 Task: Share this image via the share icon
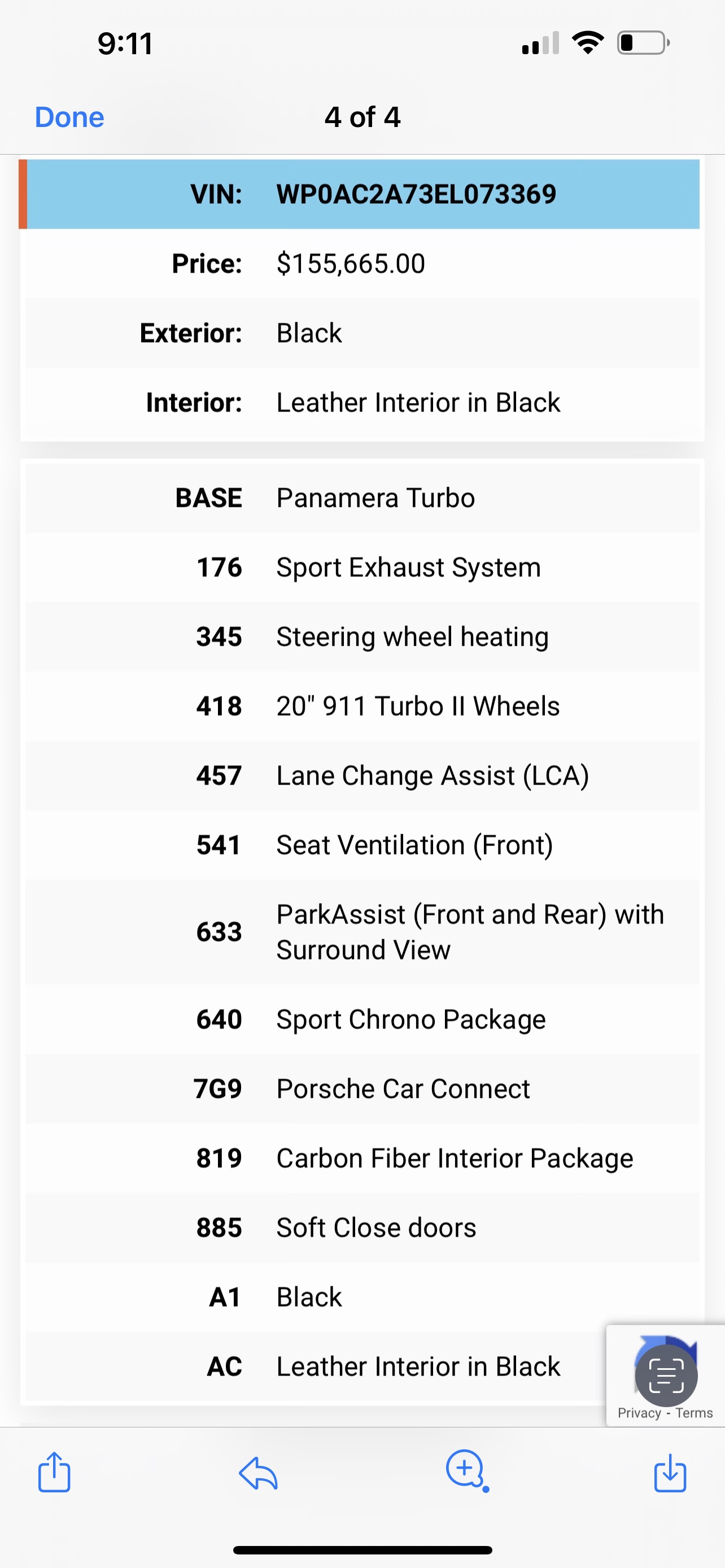point(54,1472)
